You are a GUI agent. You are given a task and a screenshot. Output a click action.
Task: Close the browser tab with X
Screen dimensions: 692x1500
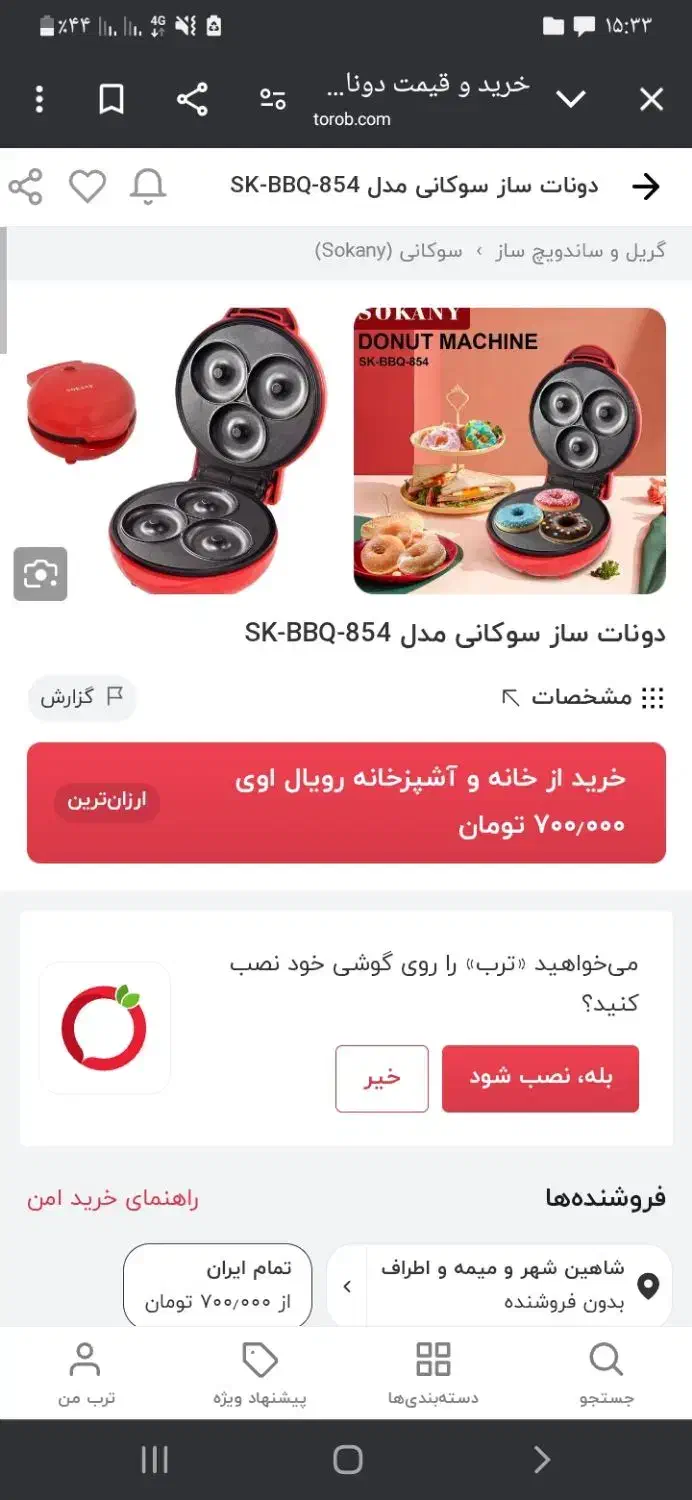point(651,99)
